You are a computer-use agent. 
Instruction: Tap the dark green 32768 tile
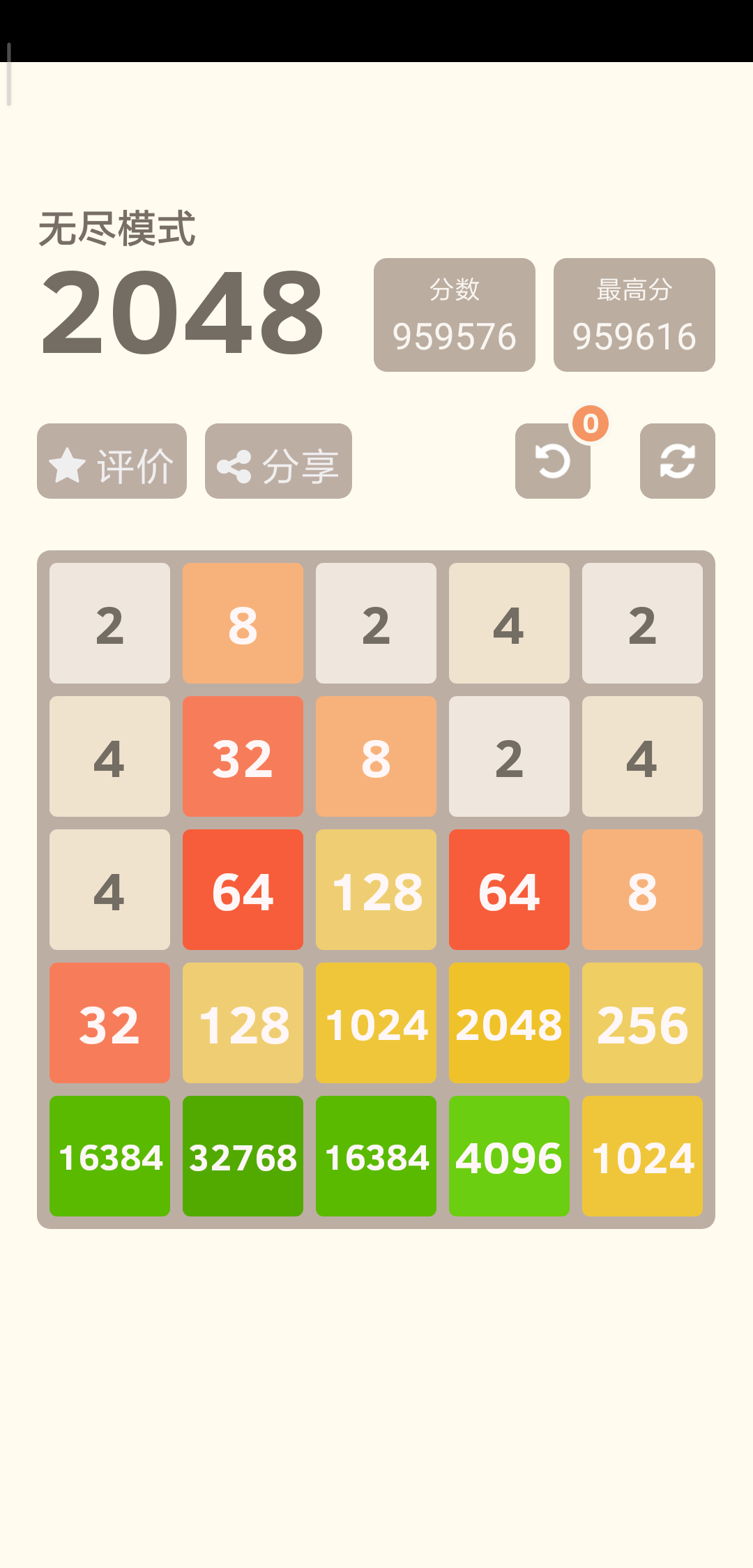(242, 1156)
